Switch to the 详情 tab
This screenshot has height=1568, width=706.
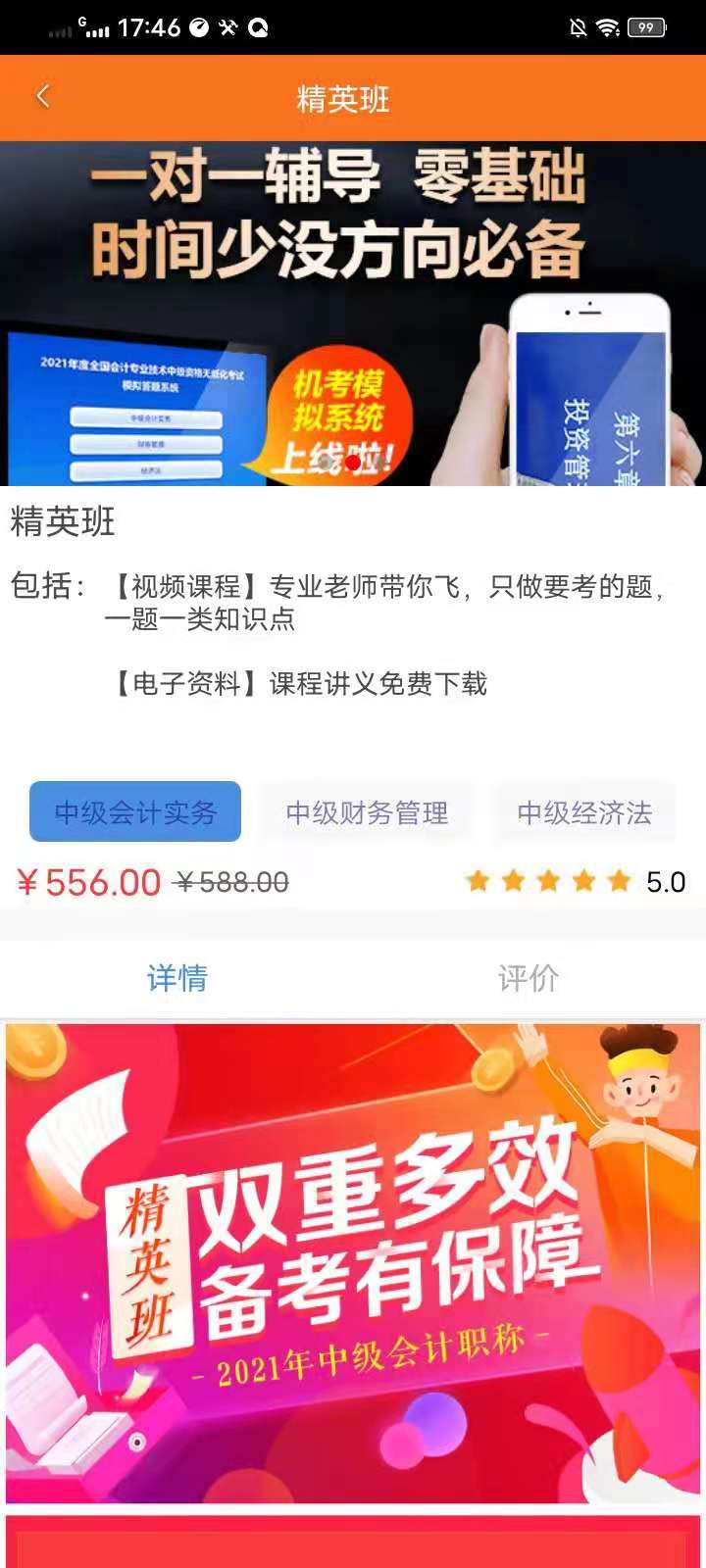tap(177, 978)
